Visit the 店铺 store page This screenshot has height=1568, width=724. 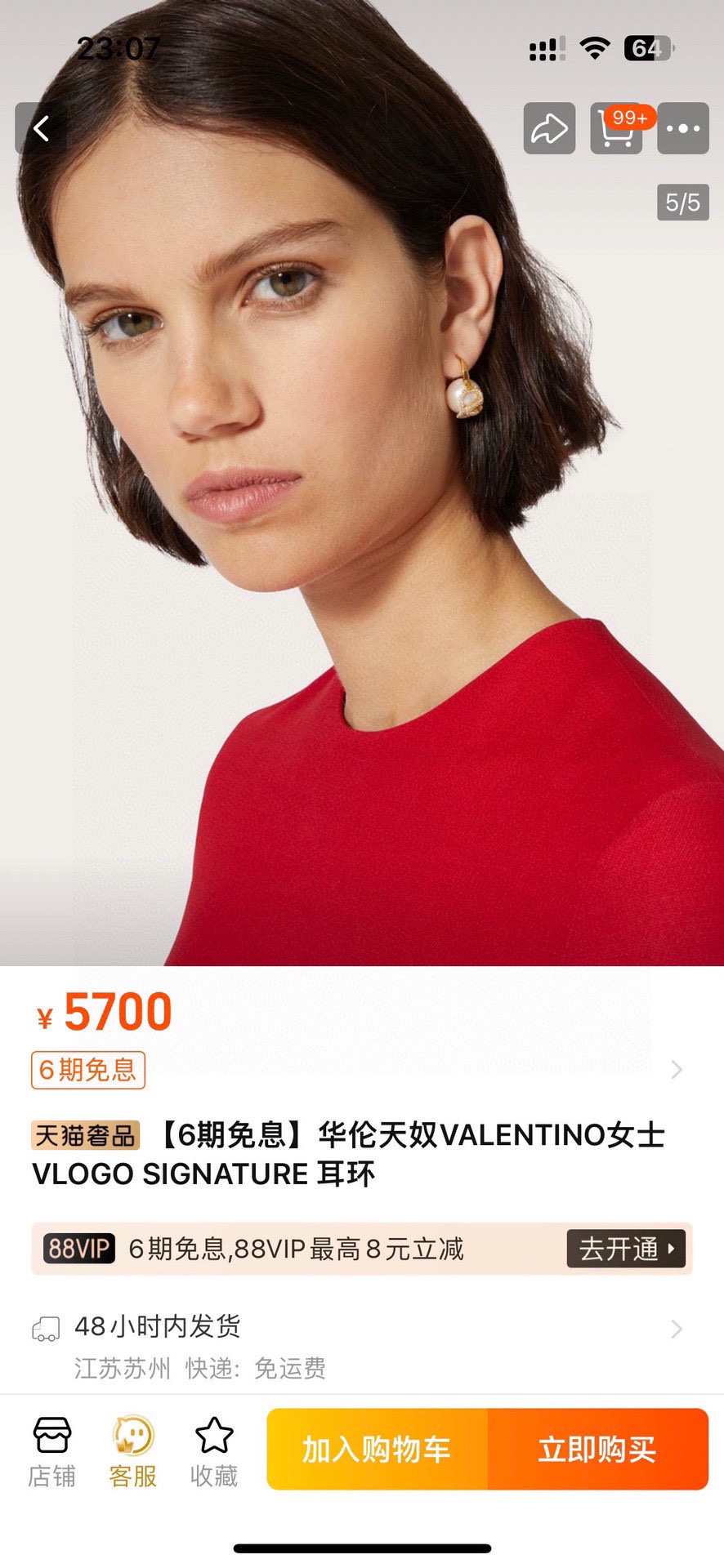coord(52,1452)
